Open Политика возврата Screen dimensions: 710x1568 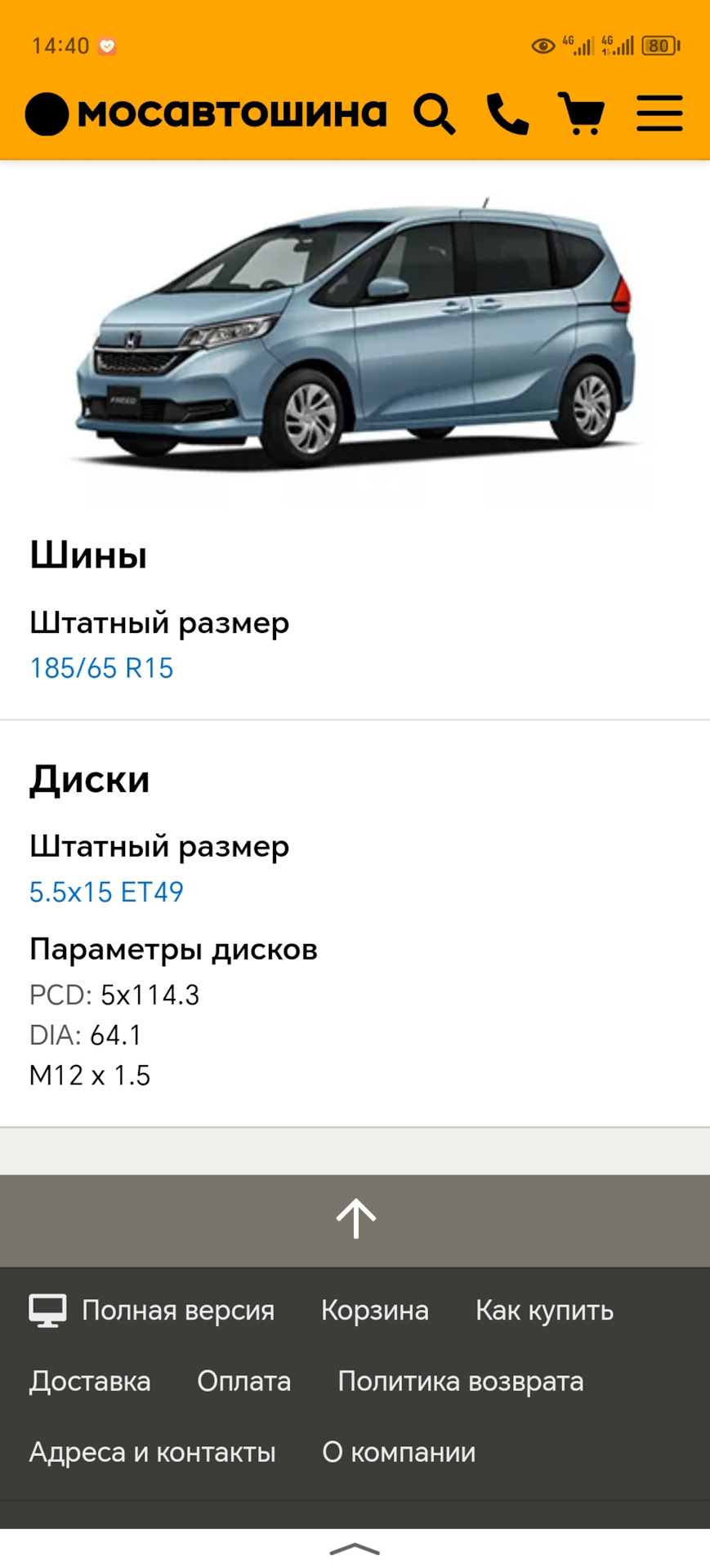461,1381
